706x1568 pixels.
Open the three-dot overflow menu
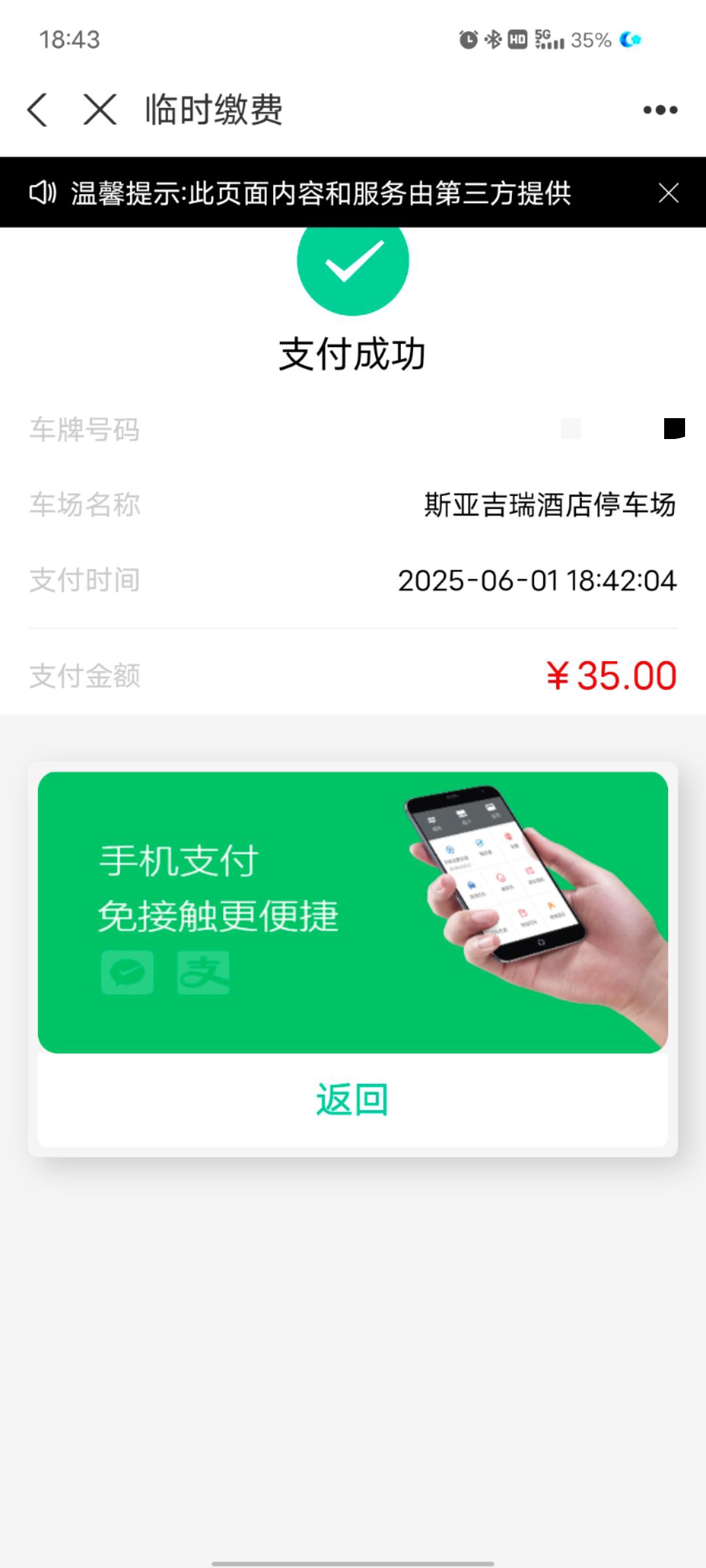click(660, 110)
